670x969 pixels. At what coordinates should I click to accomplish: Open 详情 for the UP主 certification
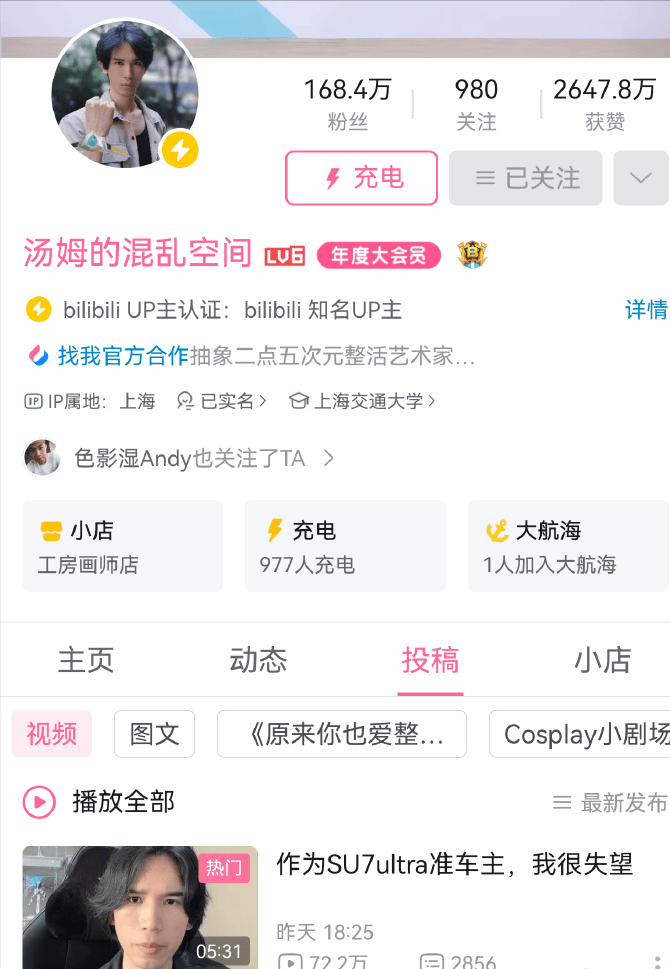pyautogui.click(x=646, y=310)
